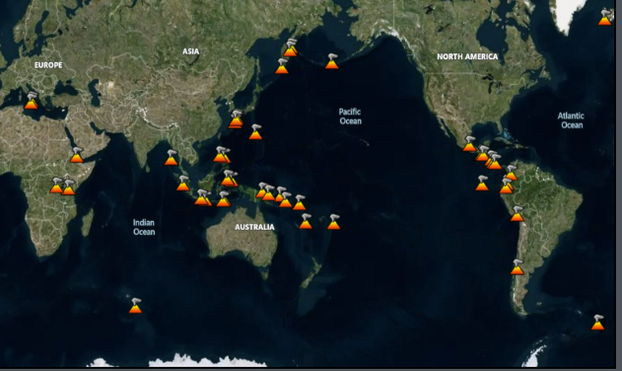Screen dimensions: 622x371
Task: Open the lone volcano marker in the Aleutian Islands
Action: tap(332, 62)
